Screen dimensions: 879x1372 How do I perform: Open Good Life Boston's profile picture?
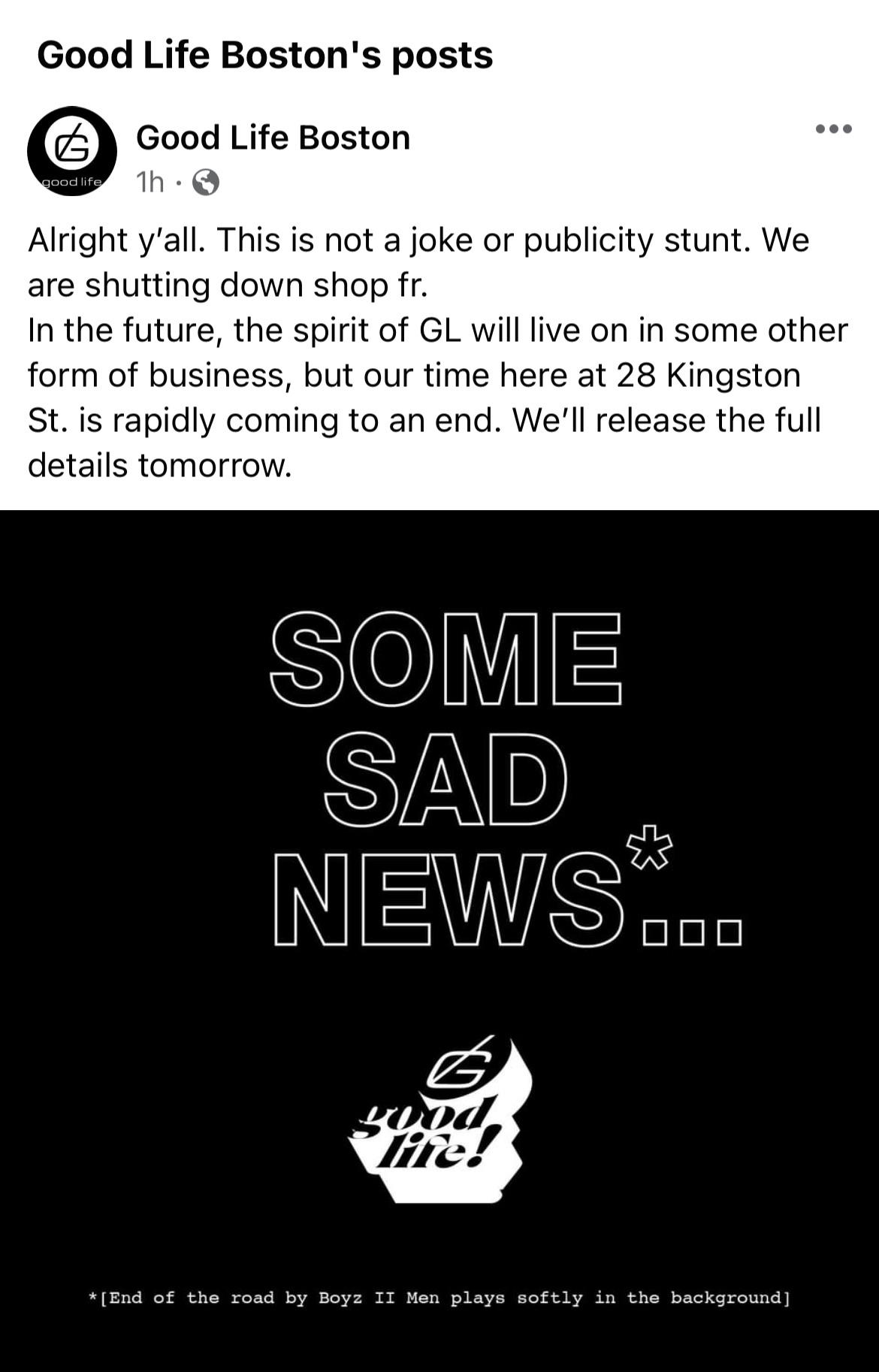[72, 151]
